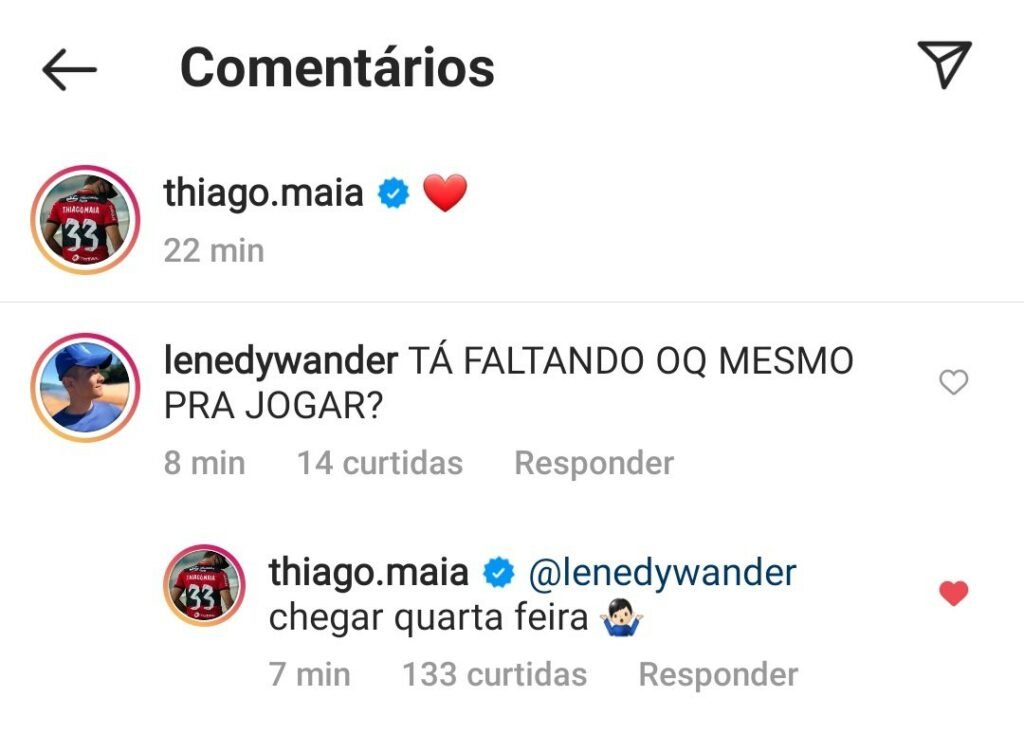Unlike thiago.maia's reply with the red heart
Viewport: 1024px width, 734px height.
coord(954,594)
